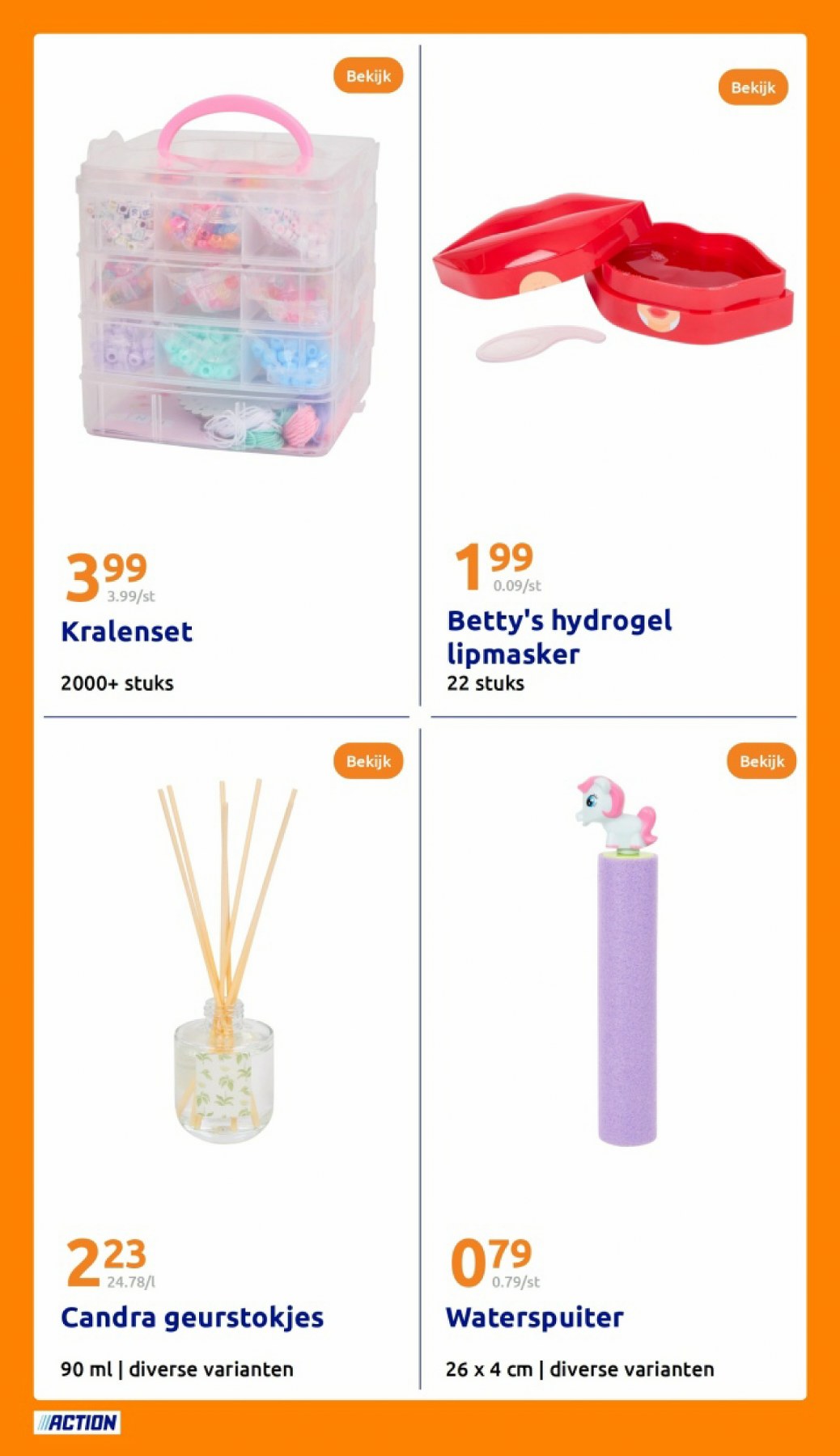Image resolution: width=840 pixels, height=1456 pixels.
Task: Open Bekijk for Candra geurstokjes
Action: pyautogui.click(x=368, y=761)
